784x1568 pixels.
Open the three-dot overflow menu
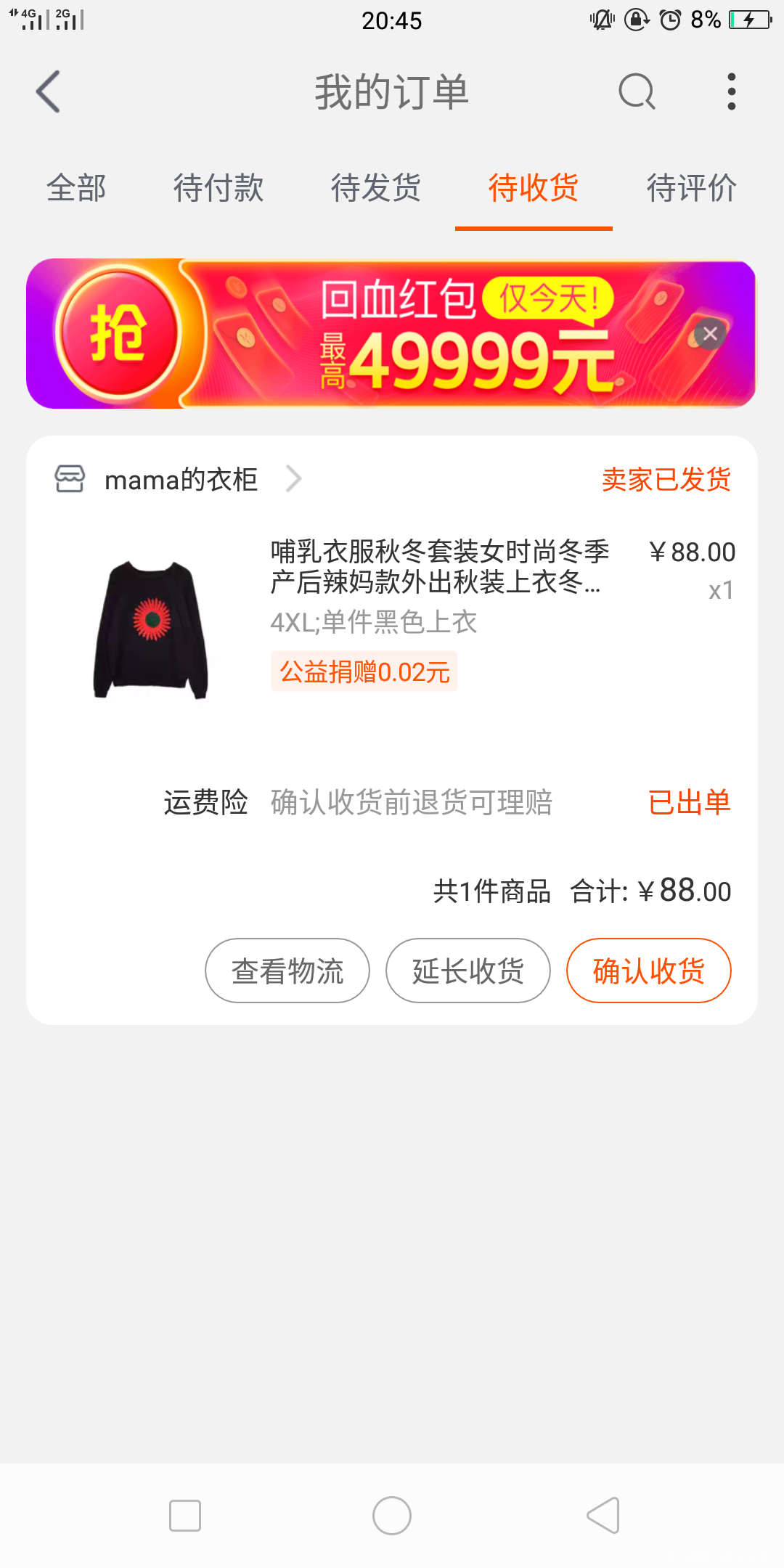pos(732,91)
